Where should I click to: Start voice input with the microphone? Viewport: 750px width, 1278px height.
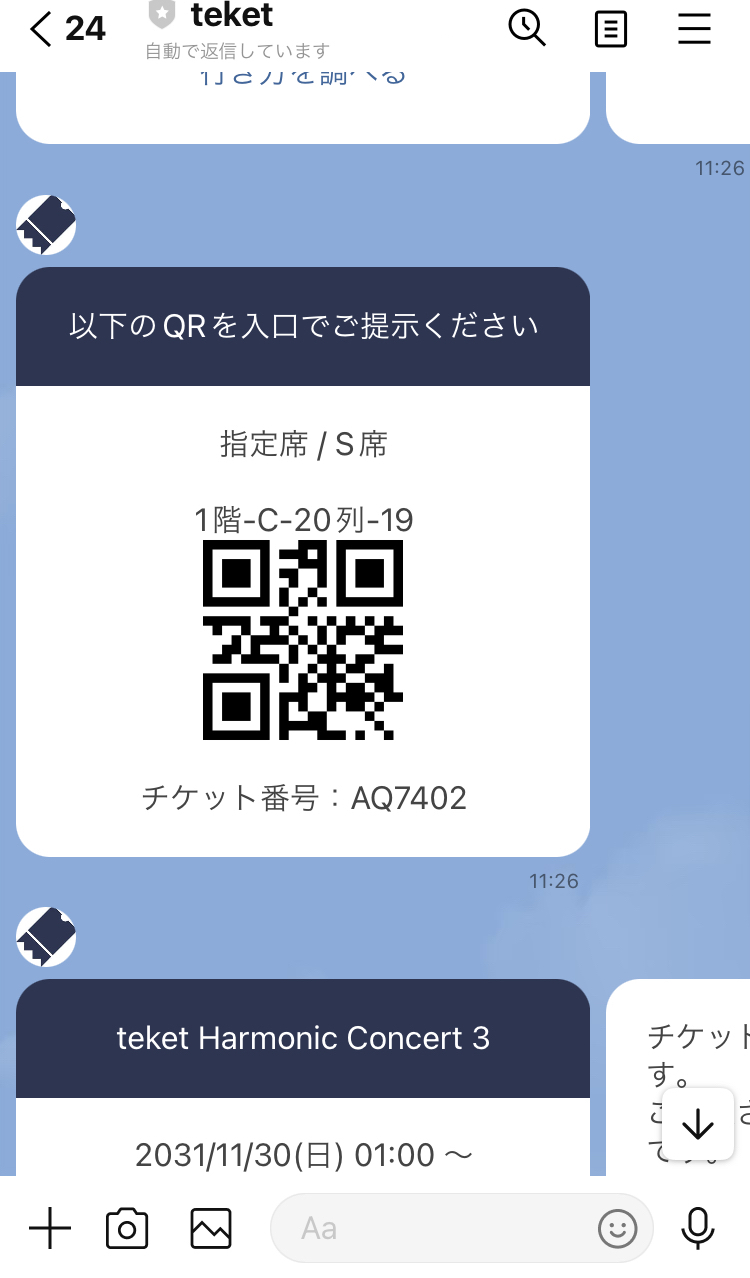(x=697, y=1227)
